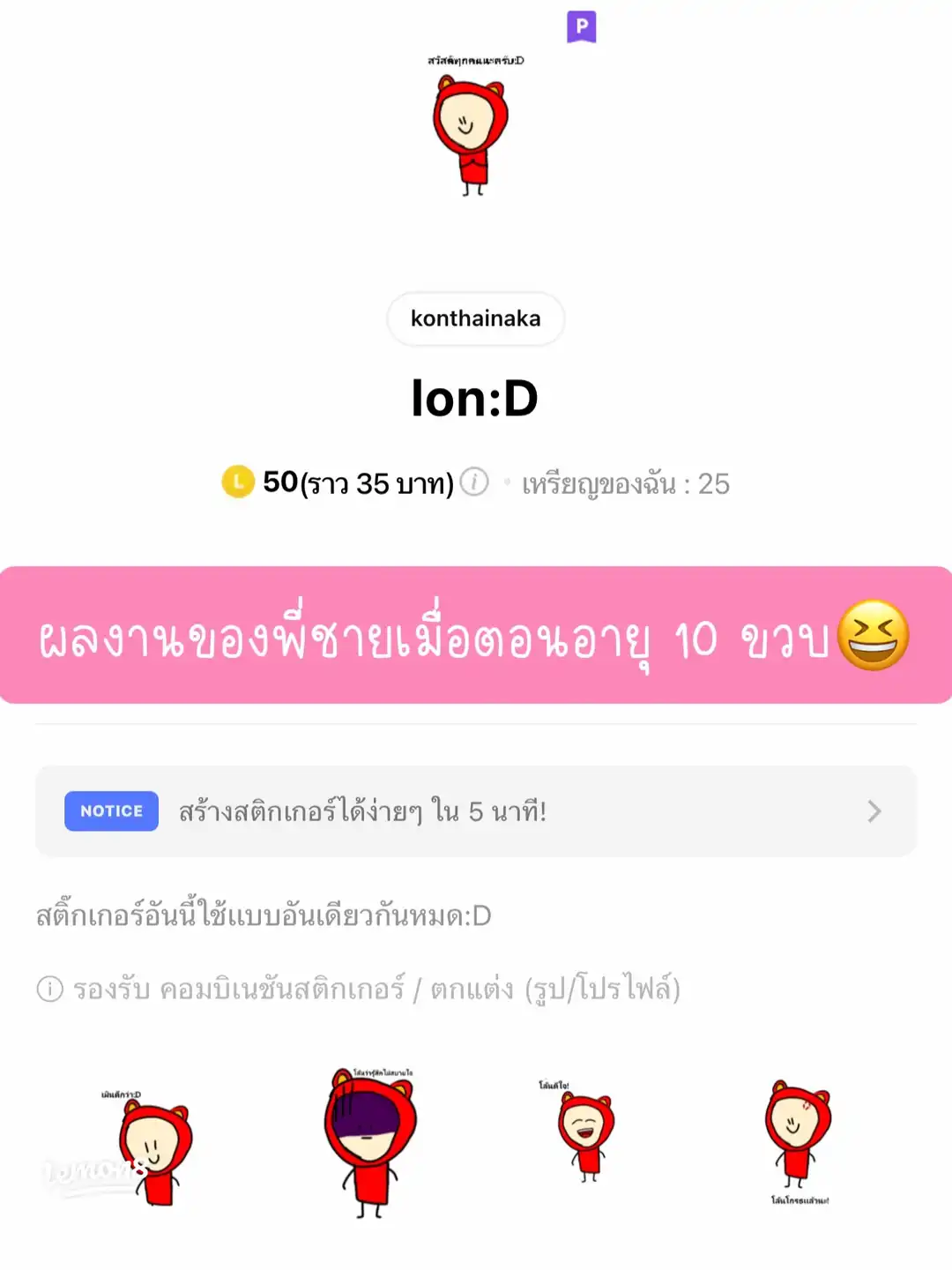Open the greeting sticker preview at the top
Screen dimensions: 952x1270
(472, 132)
